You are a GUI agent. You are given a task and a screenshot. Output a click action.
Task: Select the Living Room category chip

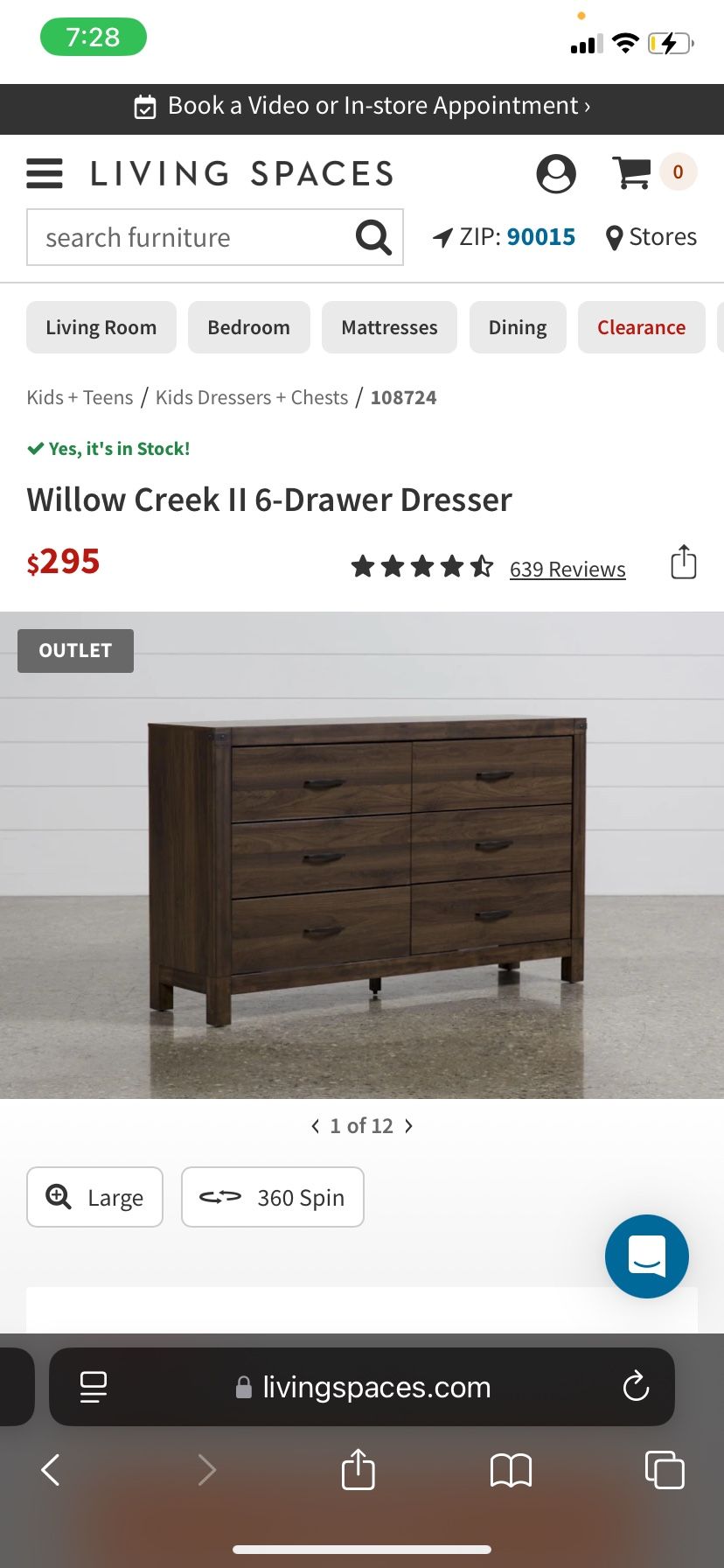click(101, 327)
